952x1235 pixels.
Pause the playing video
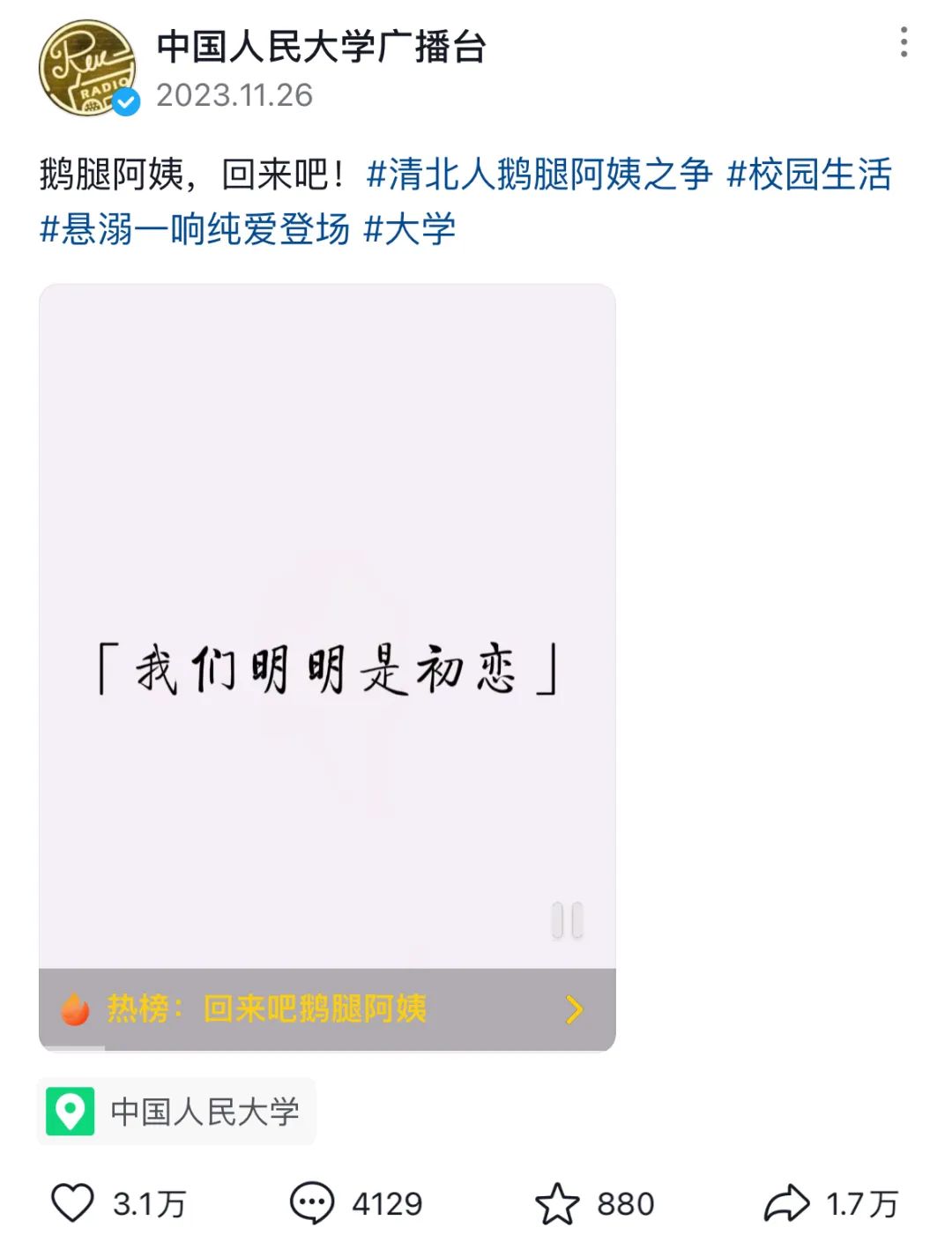(567, 920)
